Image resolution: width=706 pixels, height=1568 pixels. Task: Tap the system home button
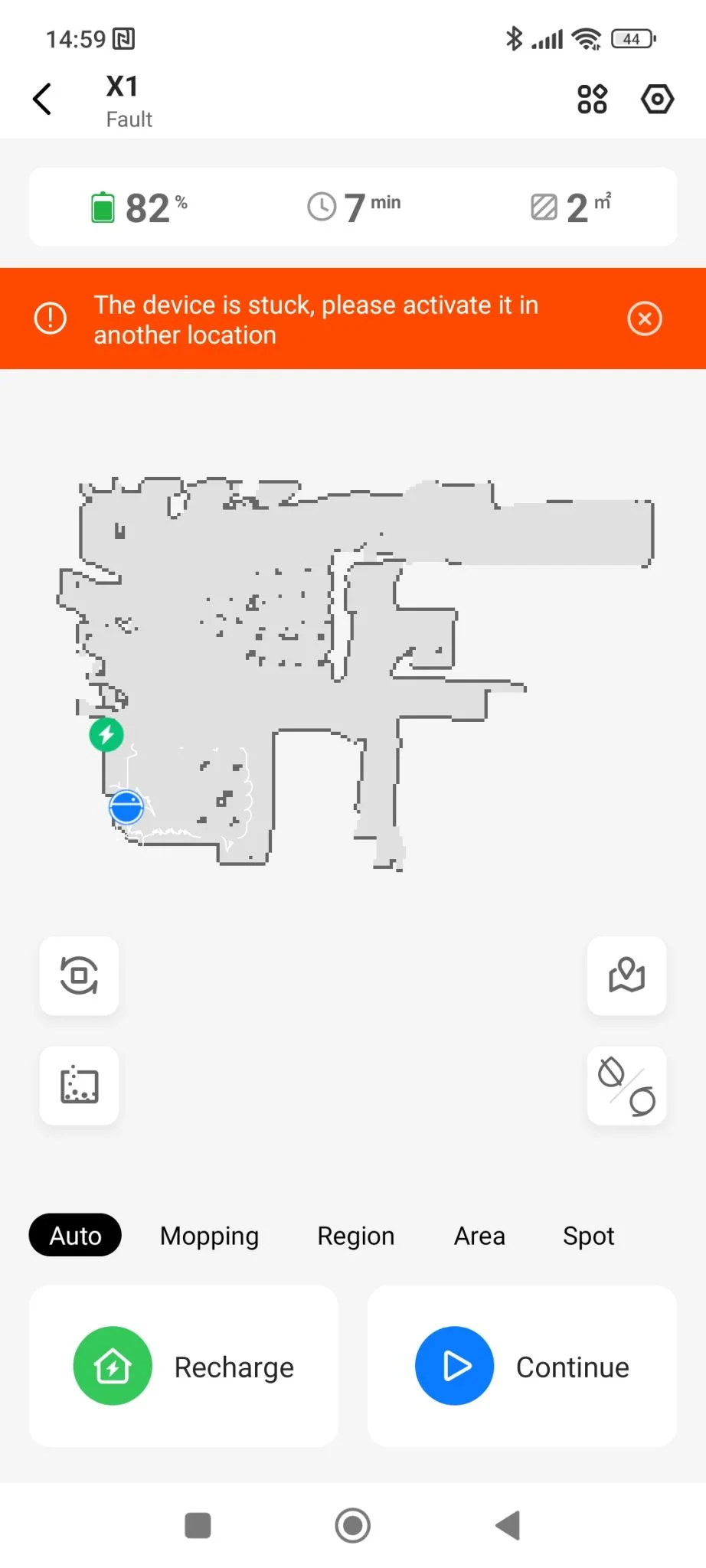353,1526
